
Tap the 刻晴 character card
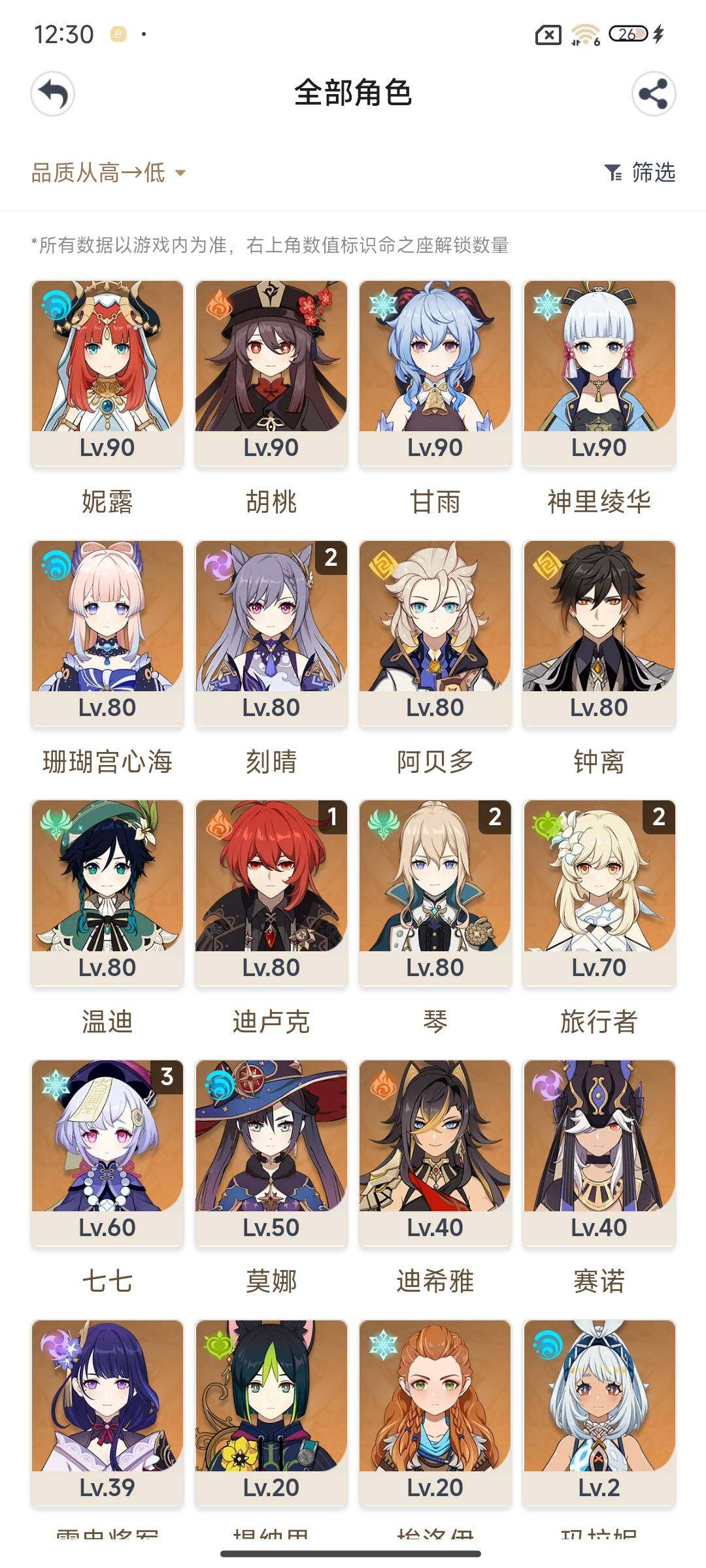coord(271,632)
